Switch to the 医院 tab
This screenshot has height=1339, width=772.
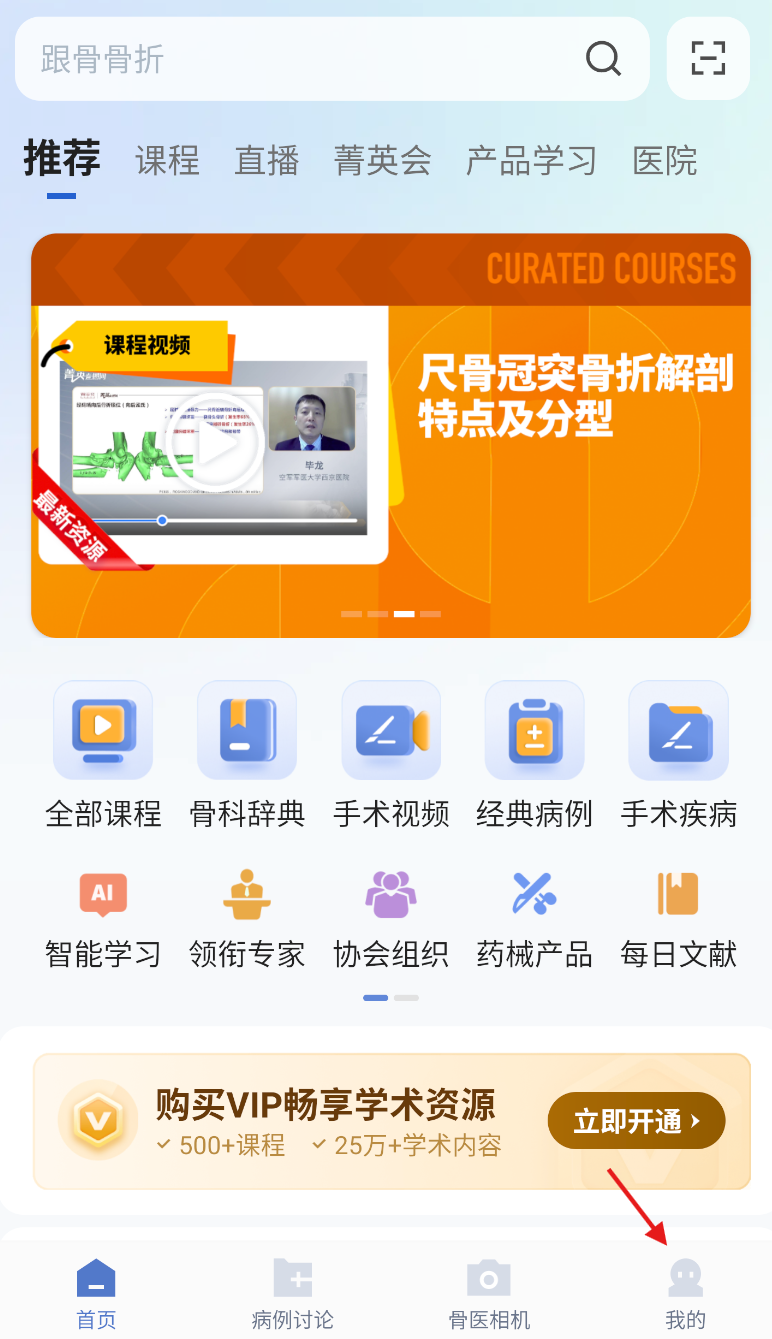pyautogui.click(x=665, y=161)
